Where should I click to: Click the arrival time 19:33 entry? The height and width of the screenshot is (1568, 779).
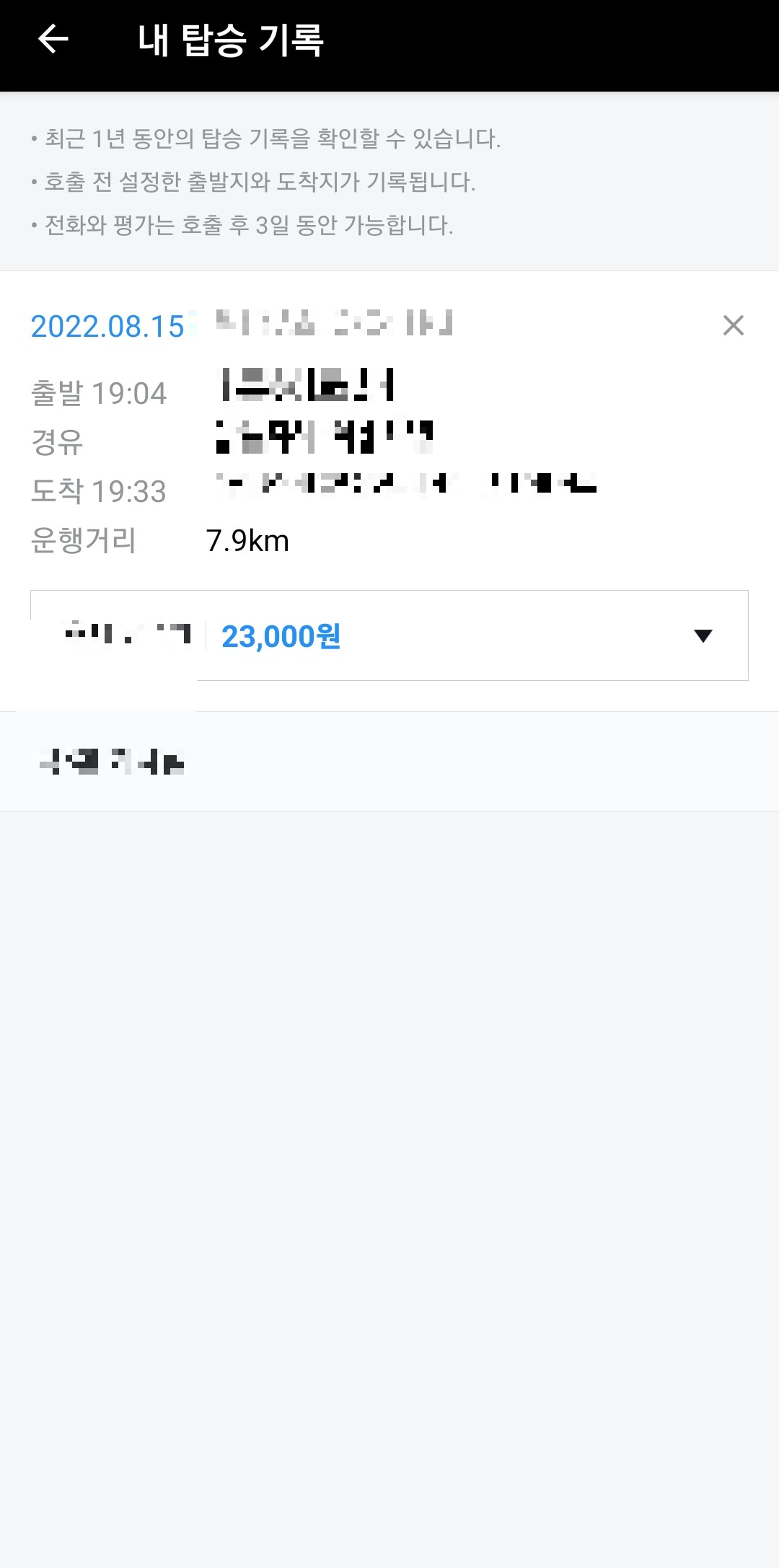[100, 492]
